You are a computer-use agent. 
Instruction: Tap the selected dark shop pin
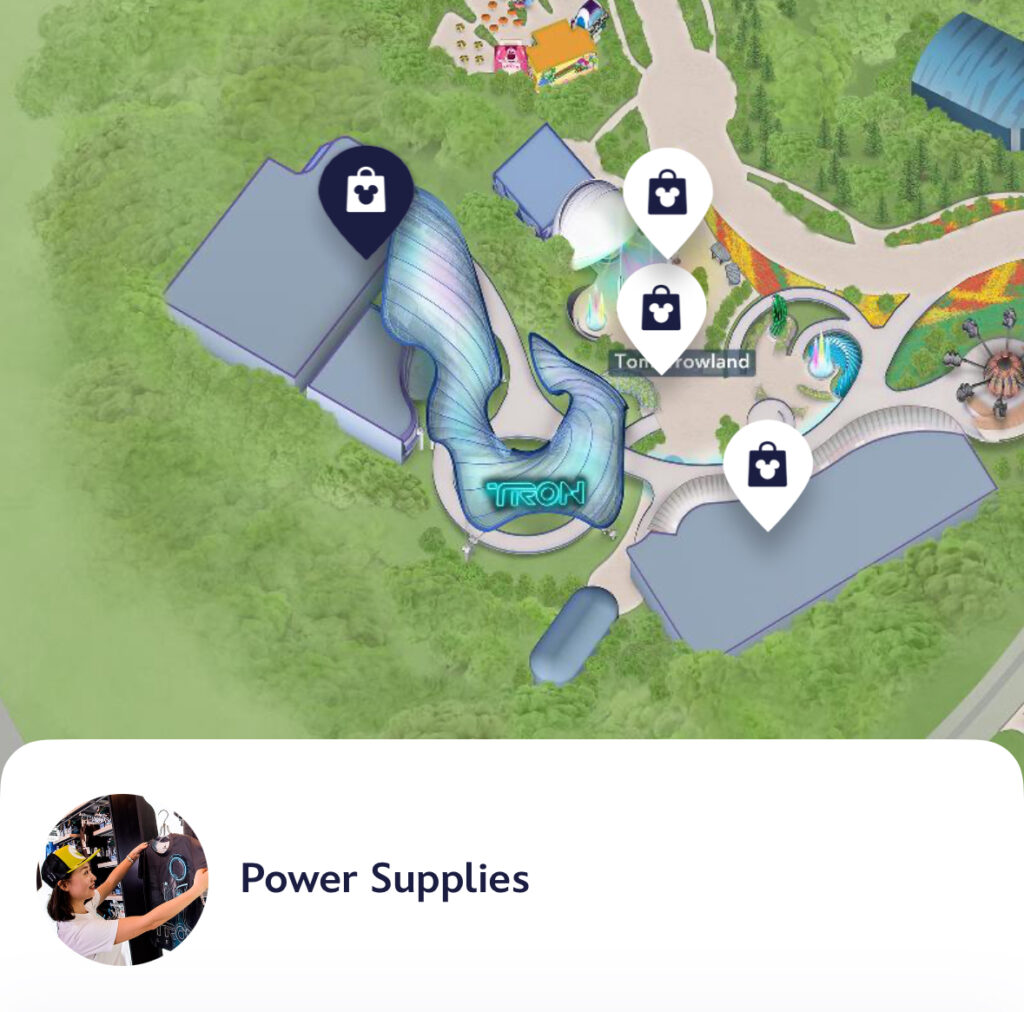coord(366,190)
